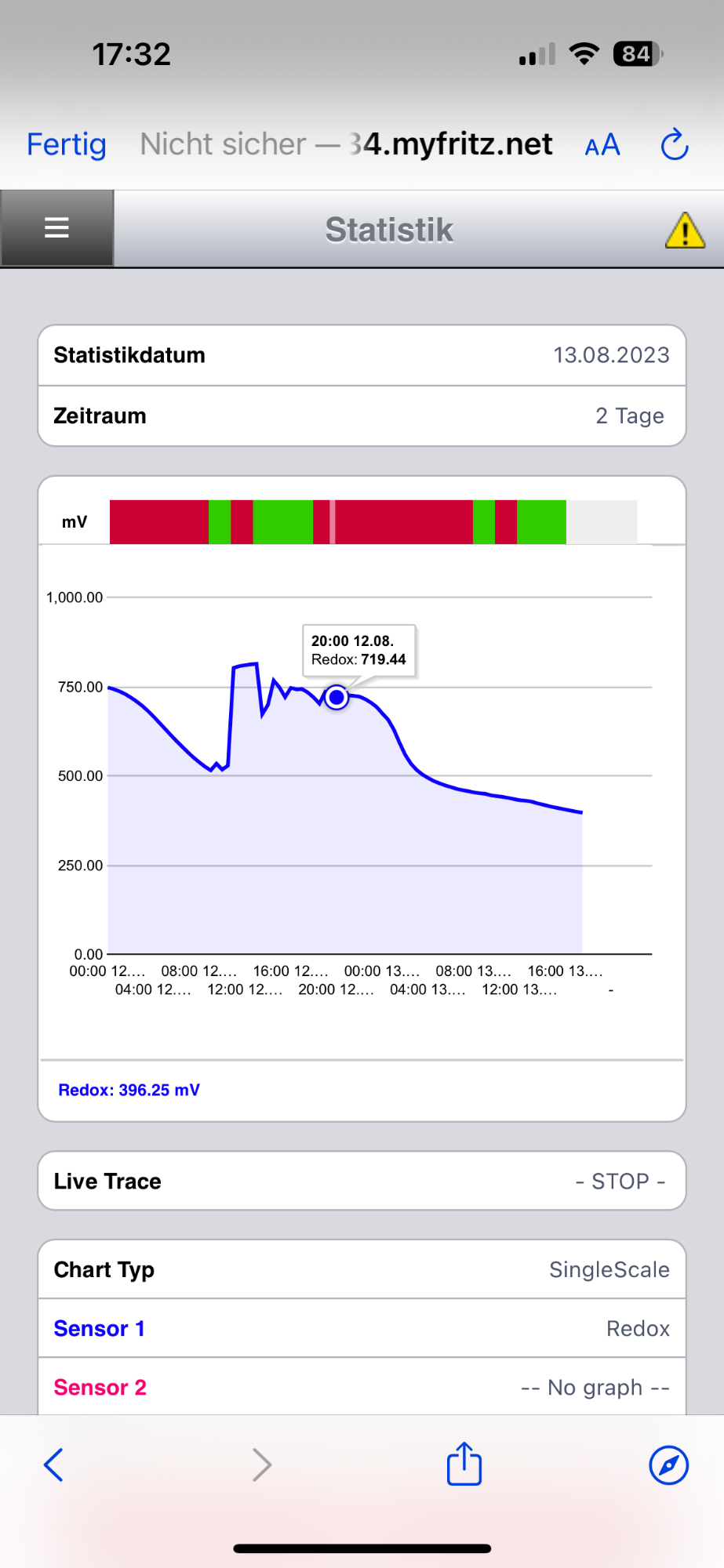Screen dimensions: 724x1568
Task: Change the Statistikdatum date
Action: (362, 355)
